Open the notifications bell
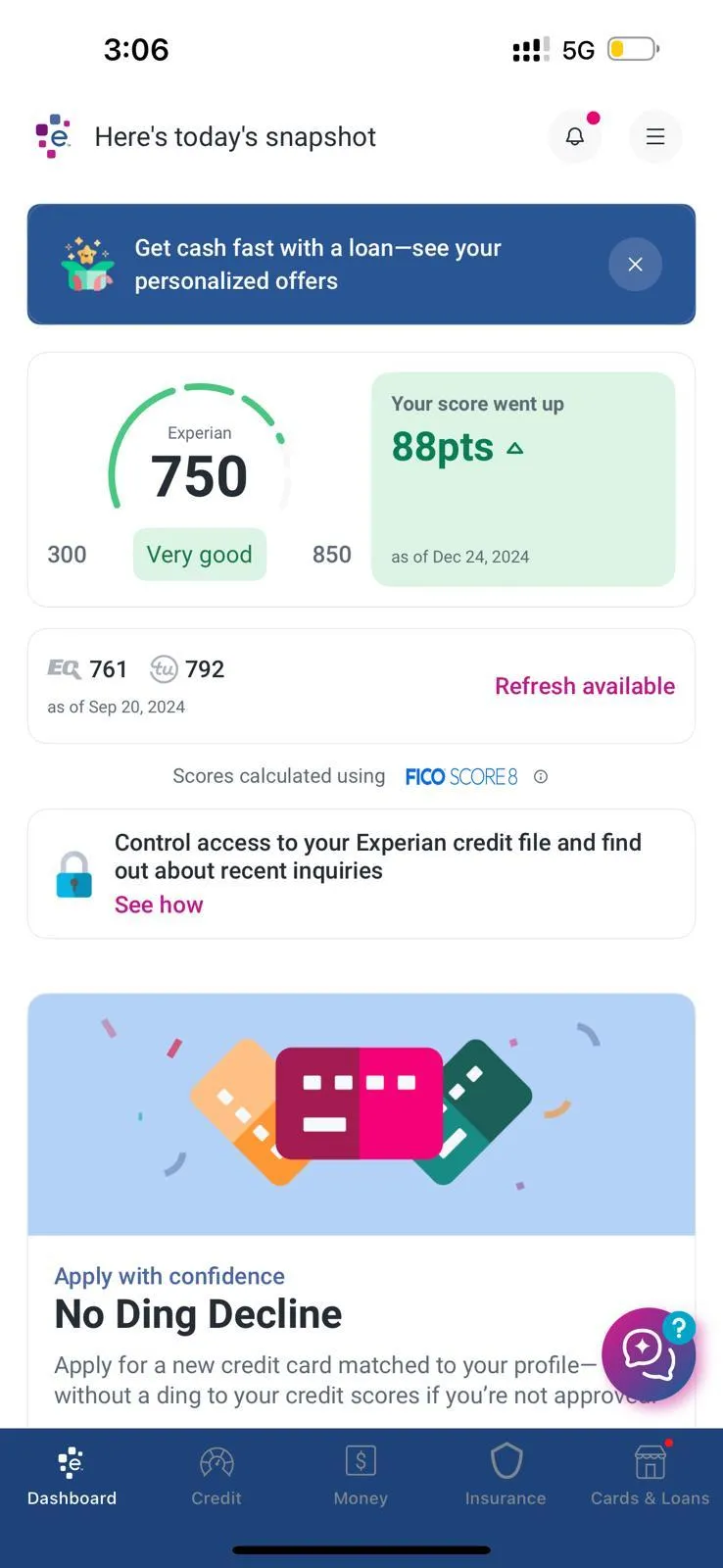 tap(575, 137)
